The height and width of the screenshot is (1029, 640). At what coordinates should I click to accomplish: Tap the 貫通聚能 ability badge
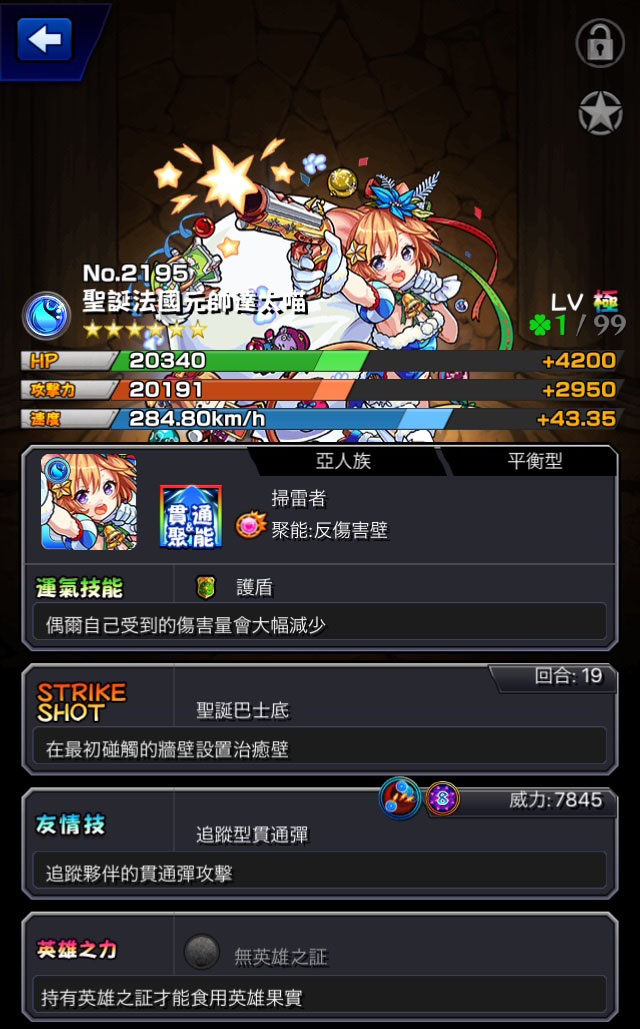(x=190, y=516)
